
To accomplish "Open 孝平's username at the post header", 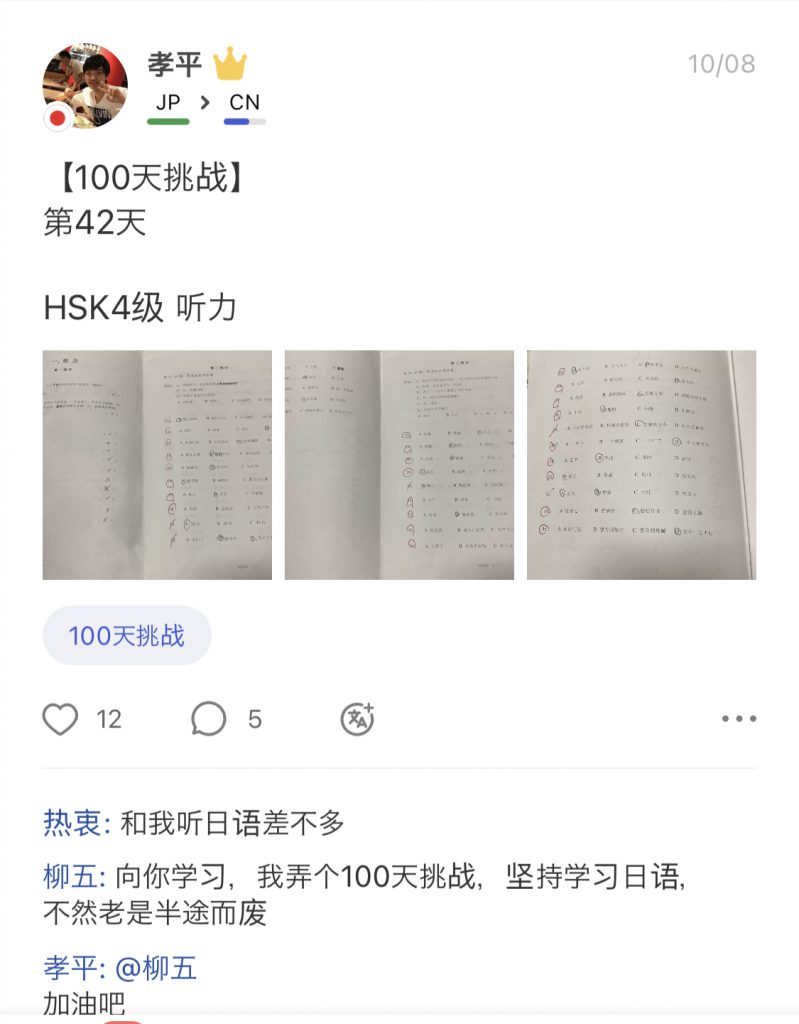I will [x=175, y=65].
